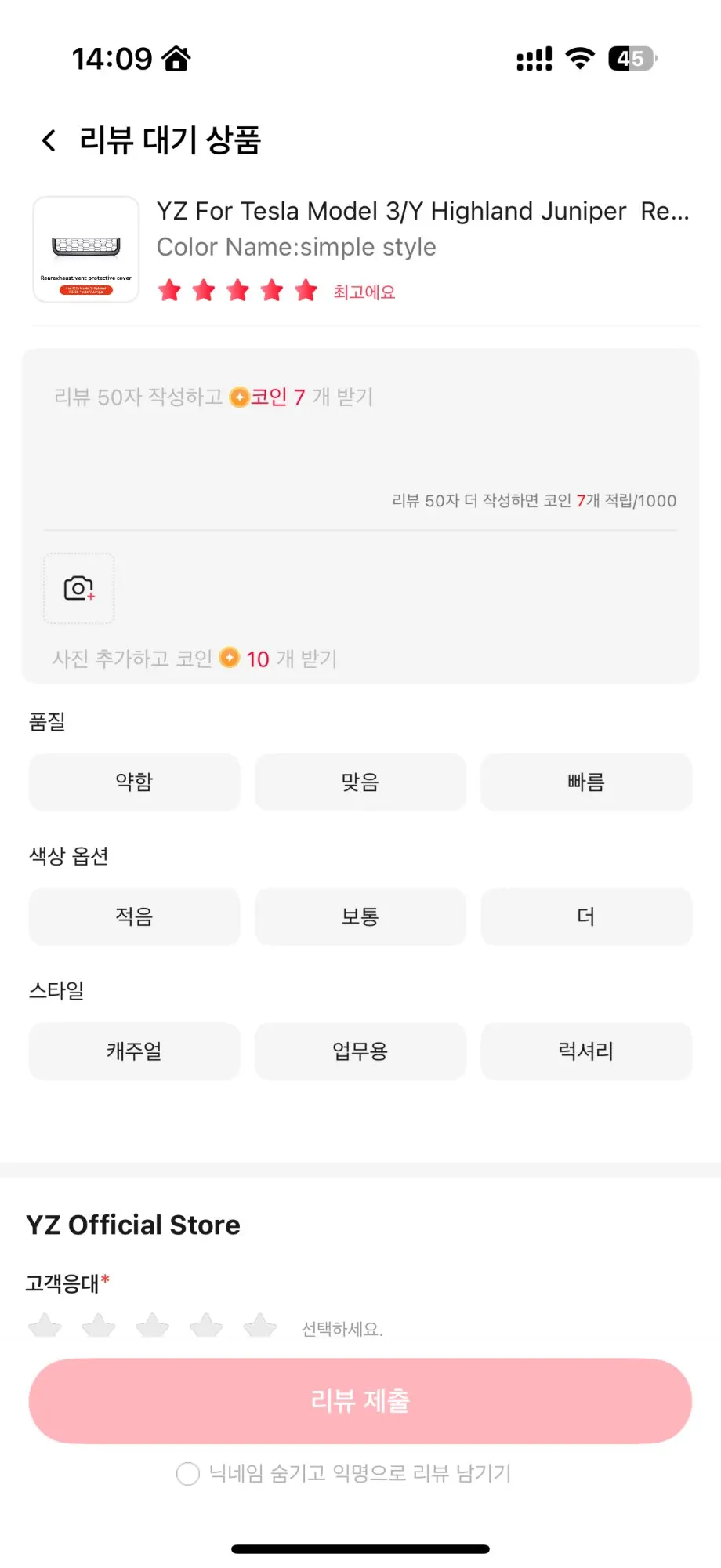
Task: Rate 고객응대 with five stars
Action: [260, 1326]
